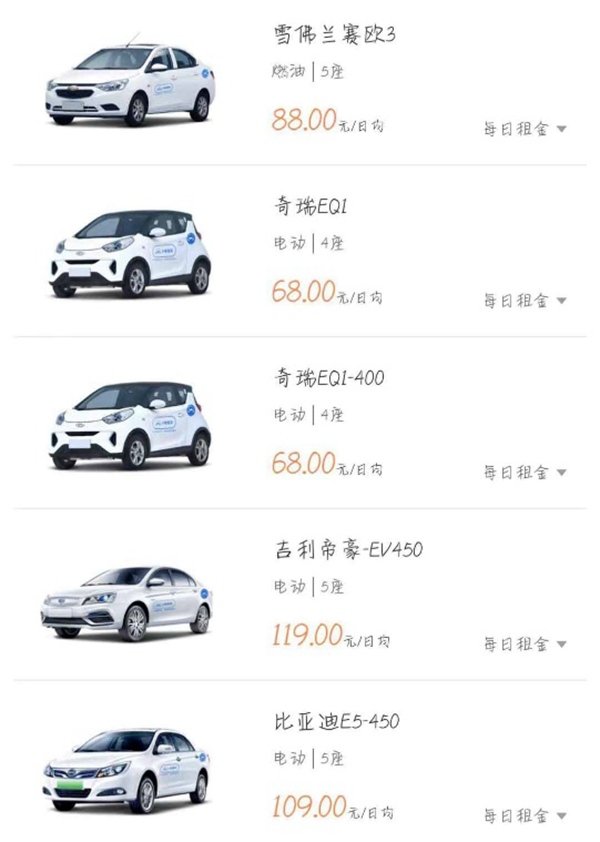View the 奇瑞EQ1-400 rental option
Screen dimensions: 600x842
tap(328, 379)
